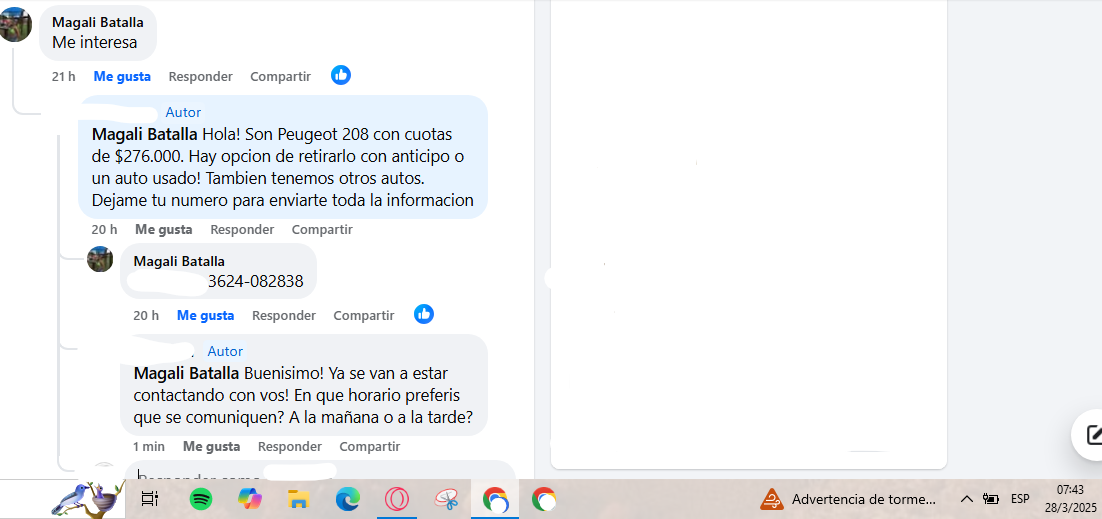This screenshot has height=519, width=1102.
Task: Tap Compartir under the Peugeot 208 comment
Action: 322,229
